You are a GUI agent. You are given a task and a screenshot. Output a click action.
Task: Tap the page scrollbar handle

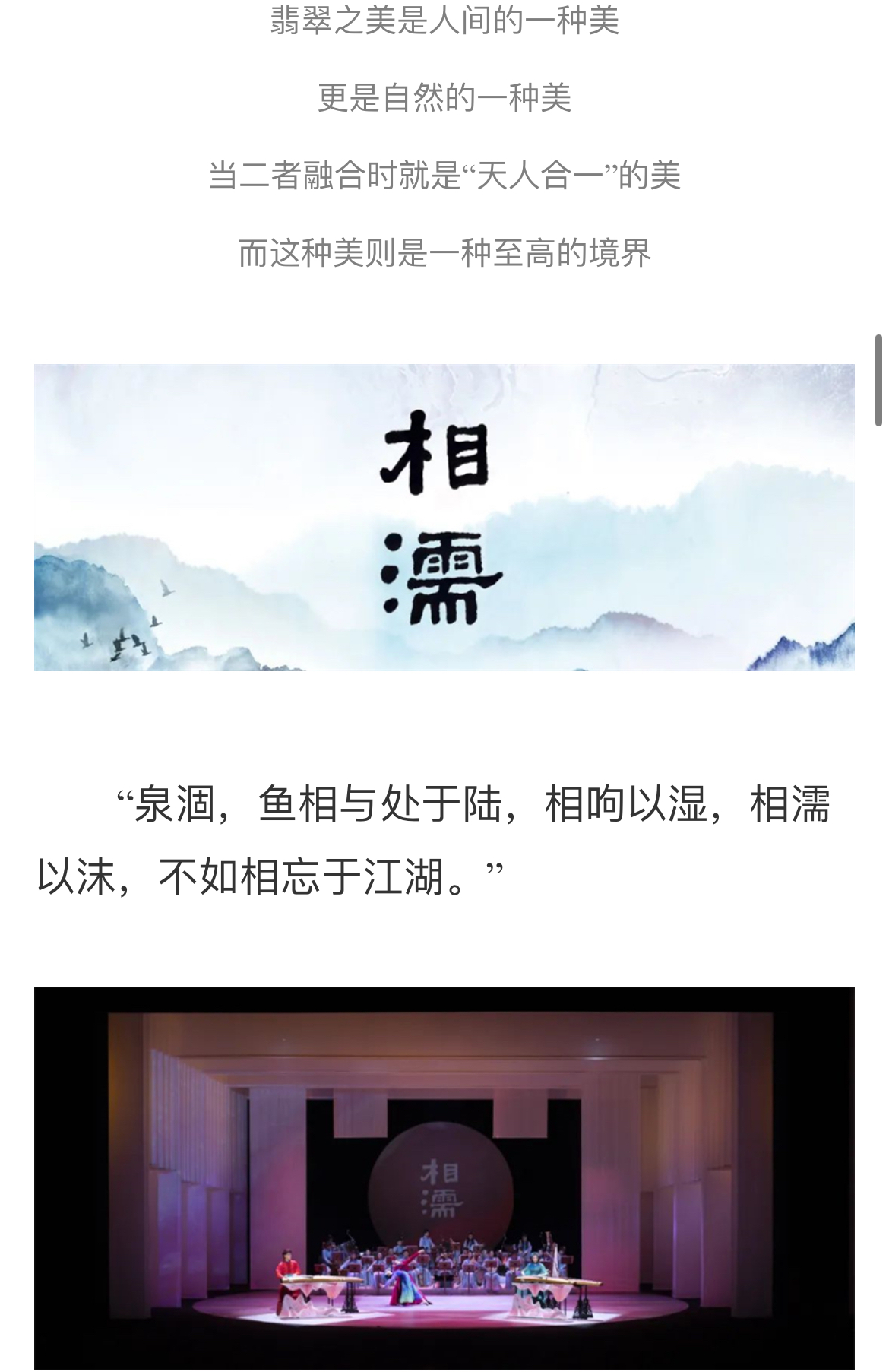[x=879, y=380]
